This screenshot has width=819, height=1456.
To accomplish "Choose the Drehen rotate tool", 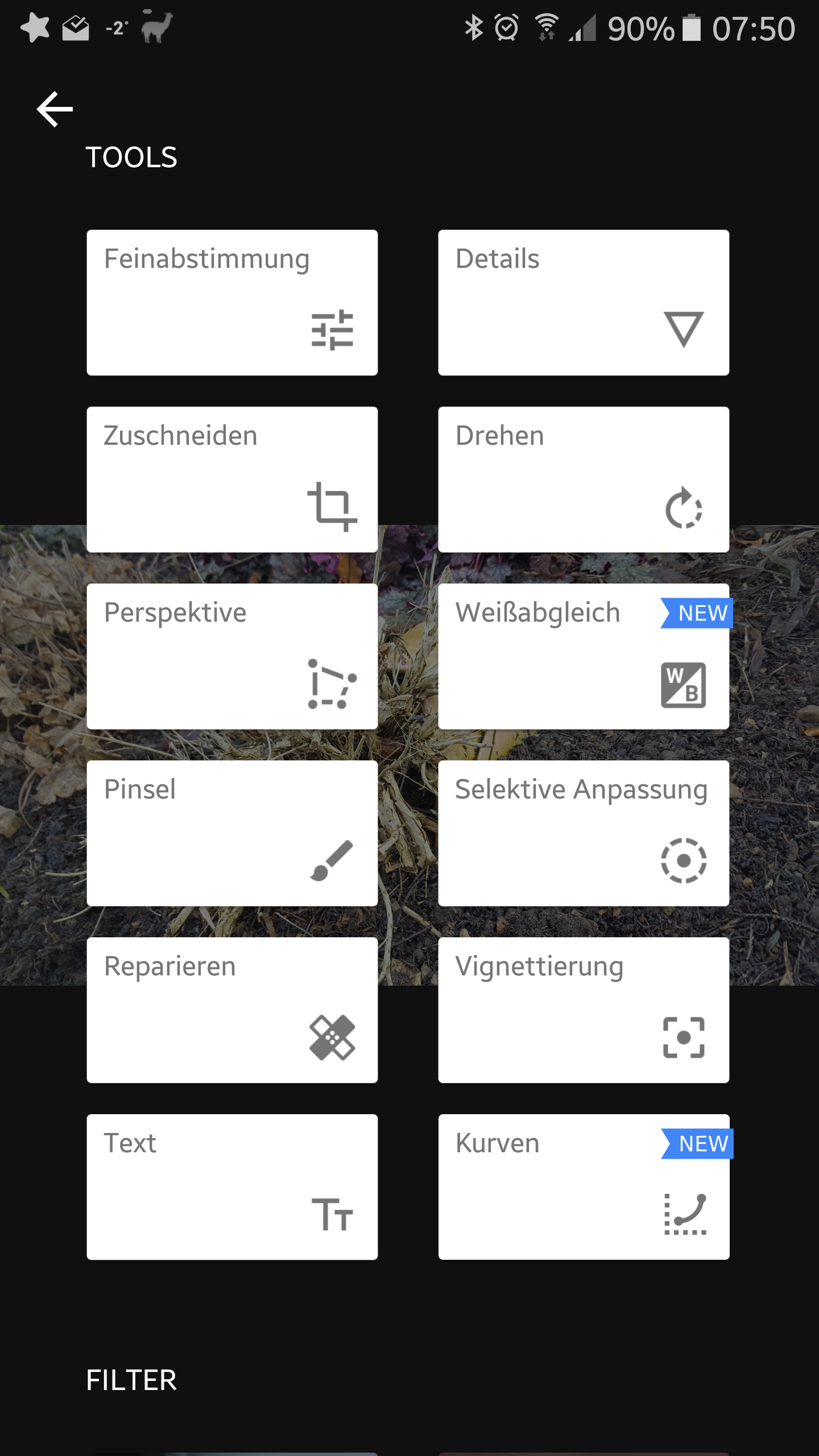I will click(584, 479).
